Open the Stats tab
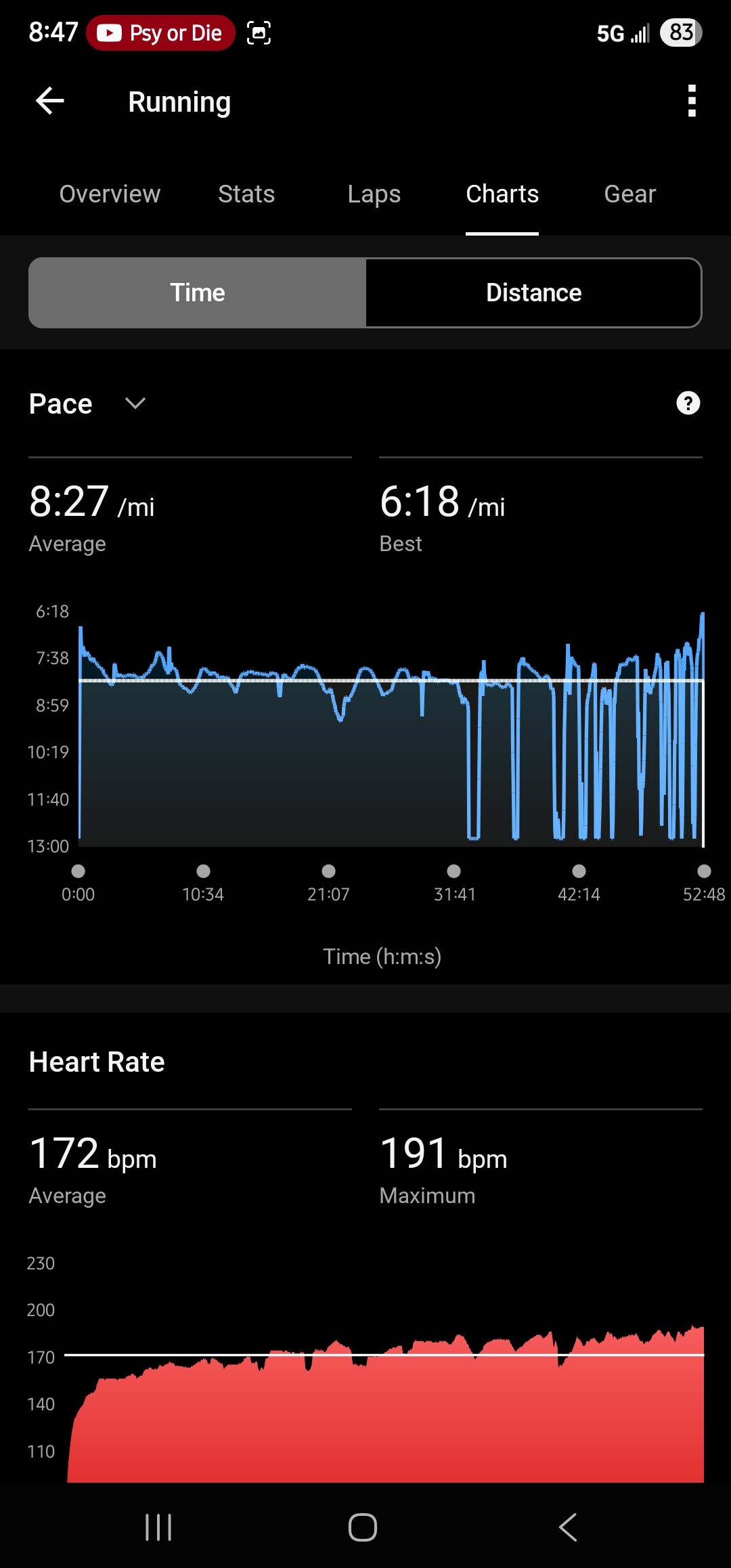Viewport: 731px width, 1568px height. [x=246, y=194]
